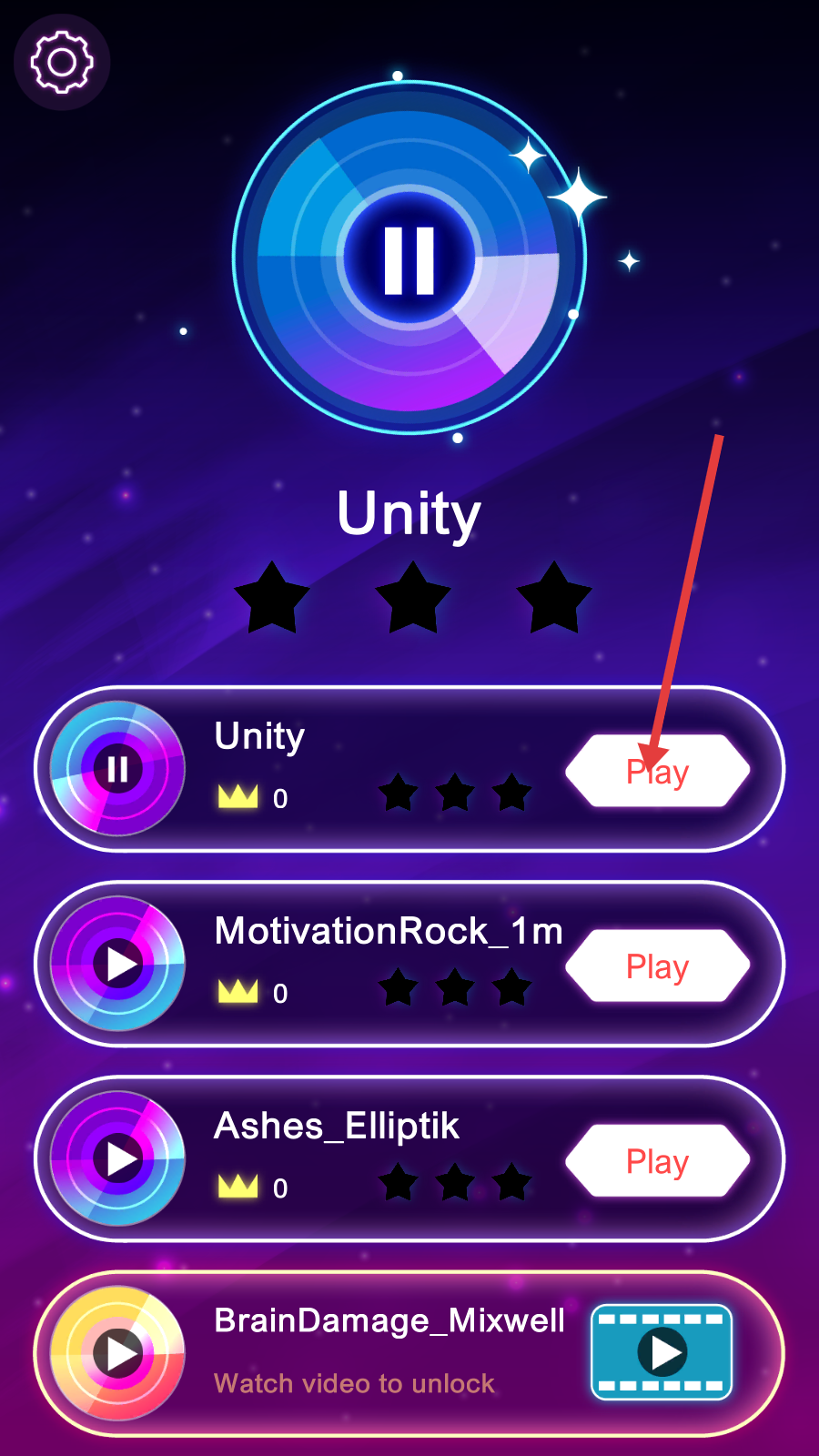This screenshot has width=819, height=1456.
Task: Pause Unity in the song list
Action: (117, 769)
